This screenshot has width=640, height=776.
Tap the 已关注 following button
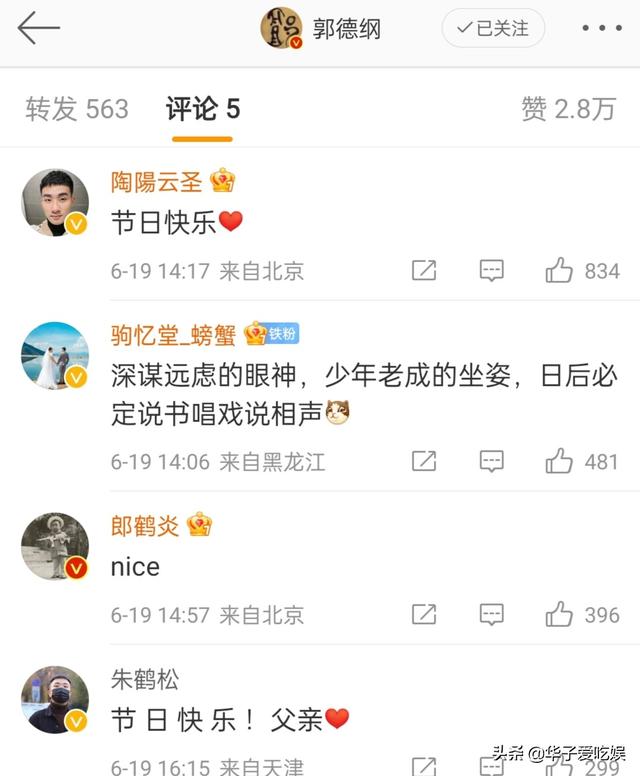[494, 28]
